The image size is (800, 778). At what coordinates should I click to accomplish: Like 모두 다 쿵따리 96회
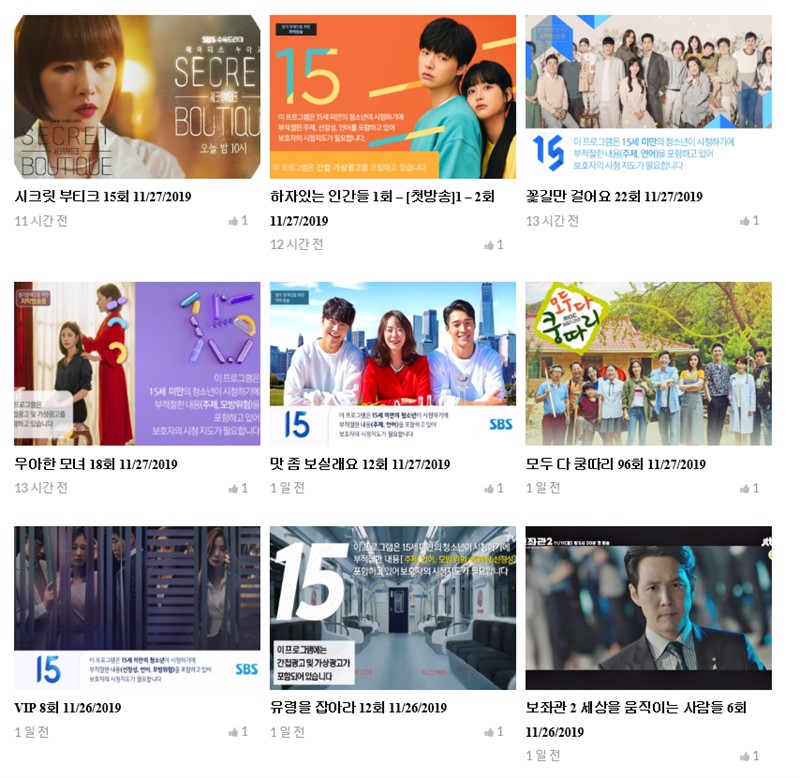tap(750, 489)
